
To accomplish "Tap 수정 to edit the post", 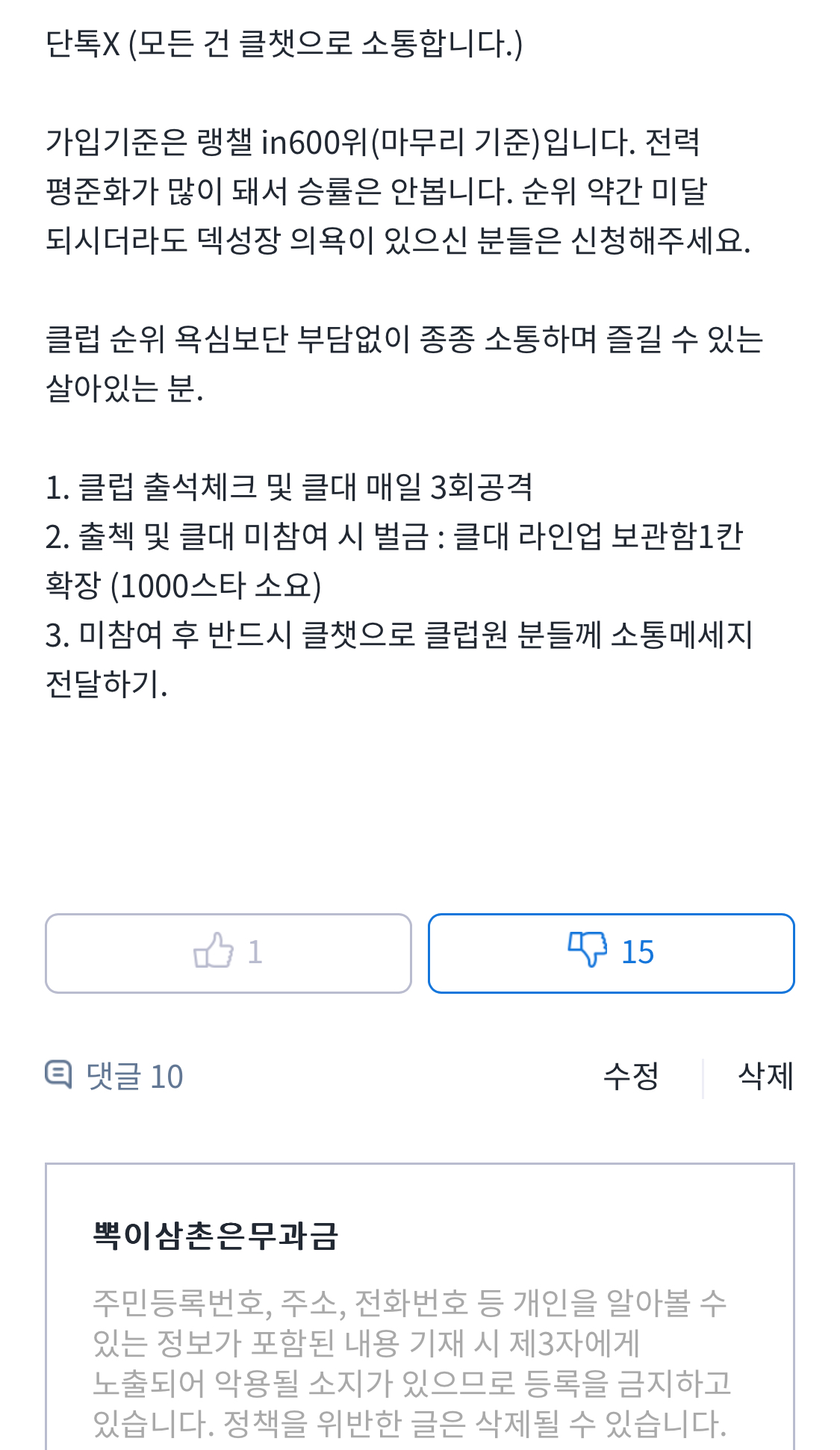I will click(630, 1076).
